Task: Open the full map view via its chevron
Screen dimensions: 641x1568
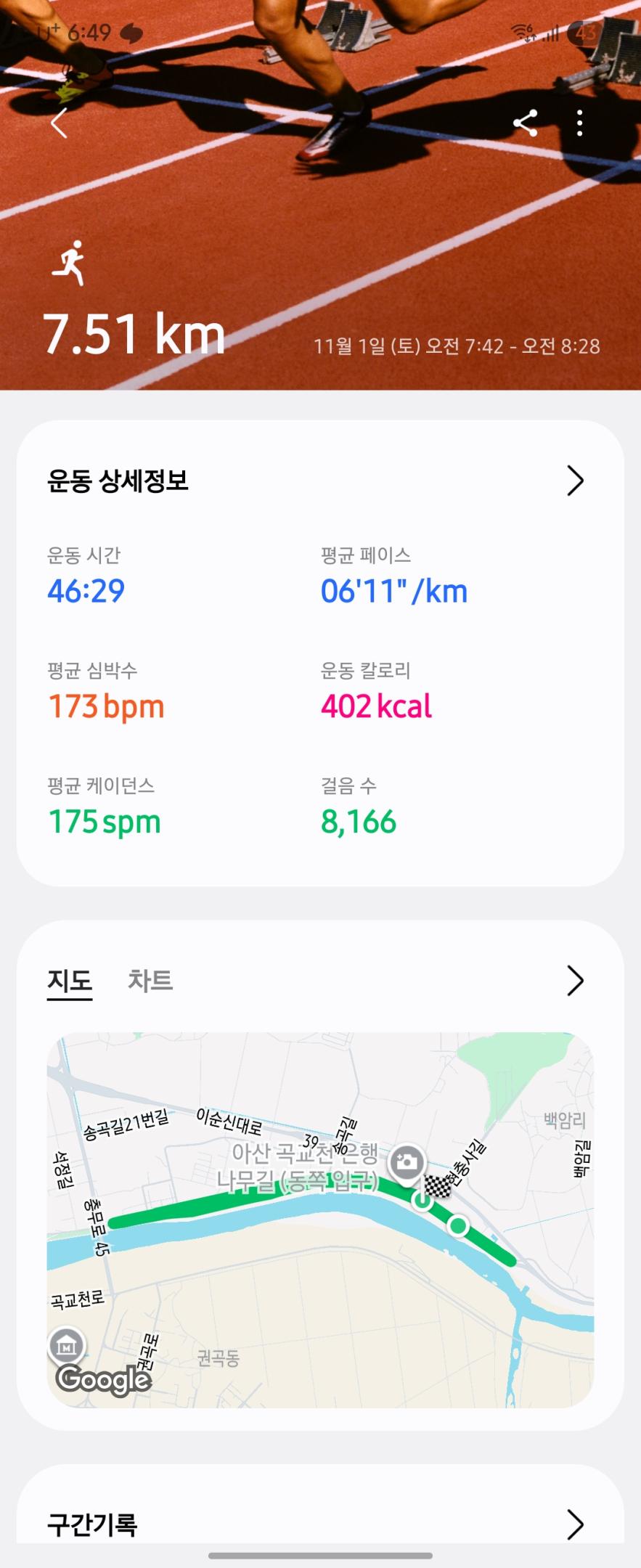Action: click(576, 981)
